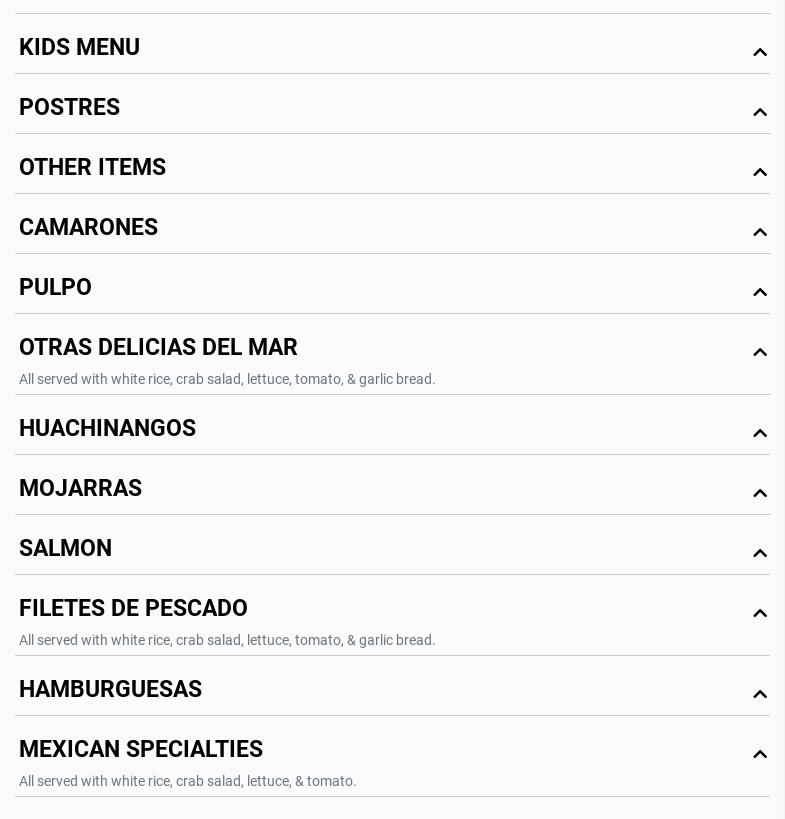Screen dimensions: 785x819
Task: Toggle the Mojarras section
Action: coord(760,493)
